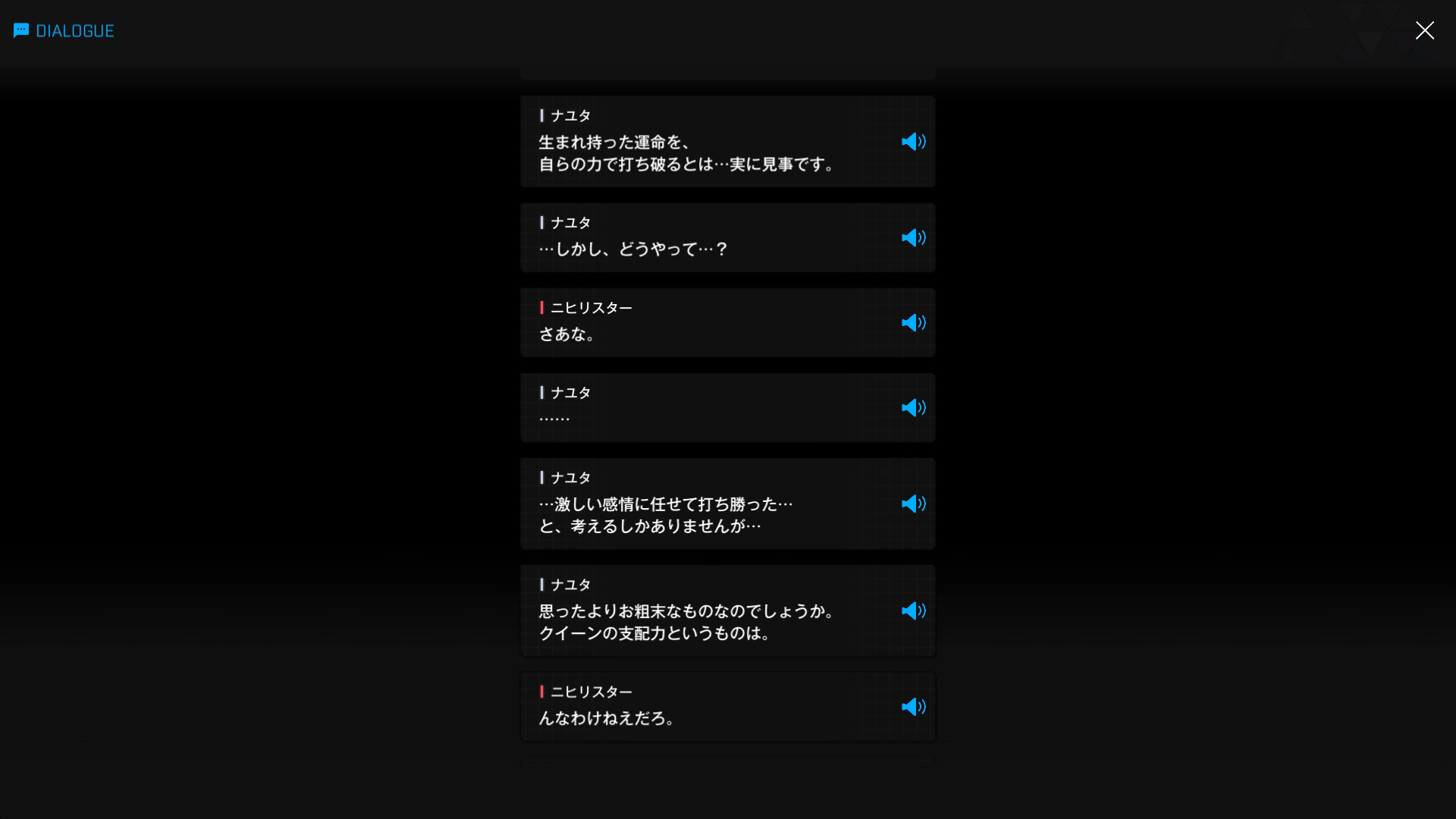Play voice for ナユタ's silent …… line

click(913, 408)
